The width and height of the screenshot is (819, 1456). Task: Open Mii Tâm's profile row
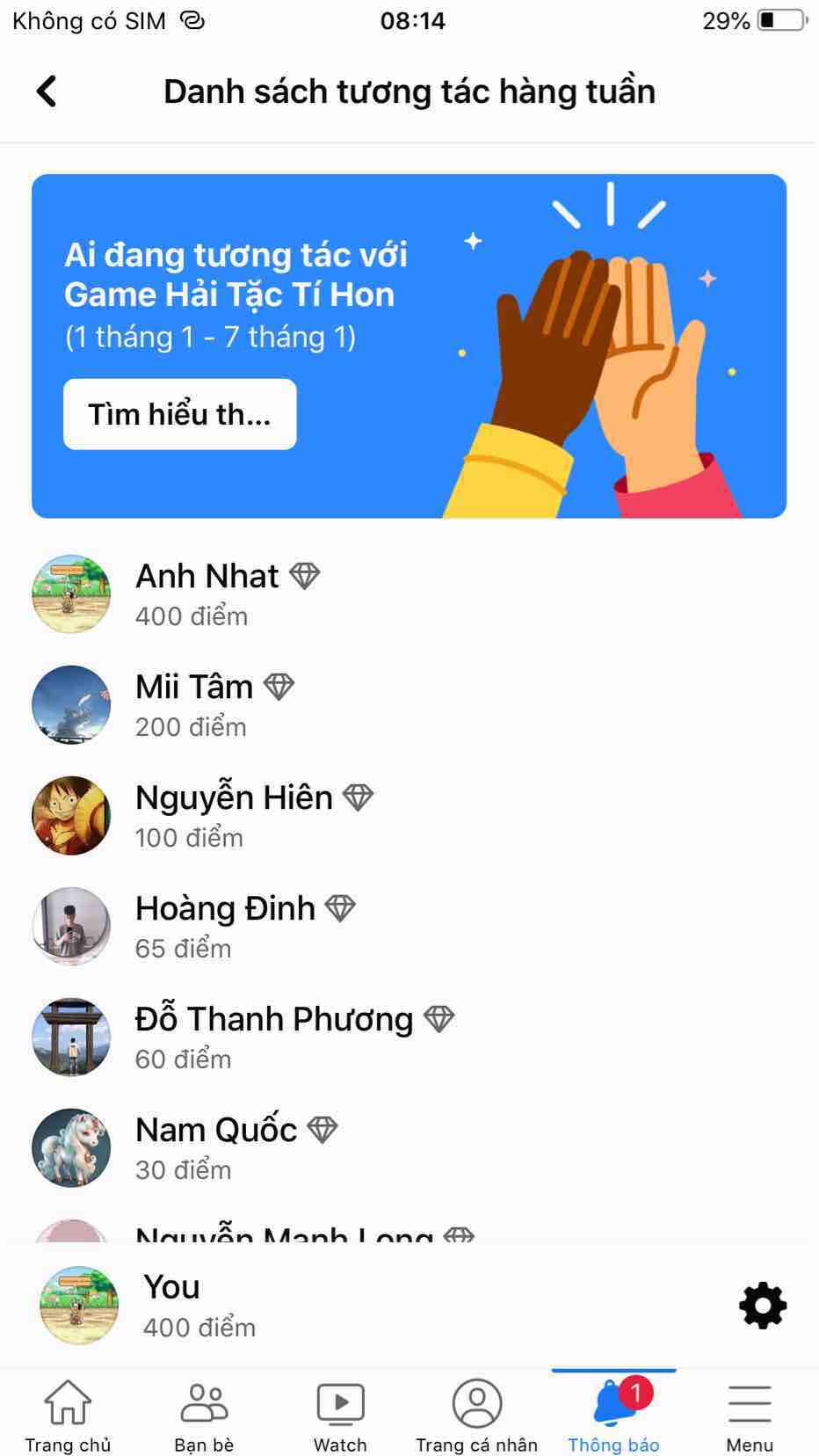pos(194,705)
